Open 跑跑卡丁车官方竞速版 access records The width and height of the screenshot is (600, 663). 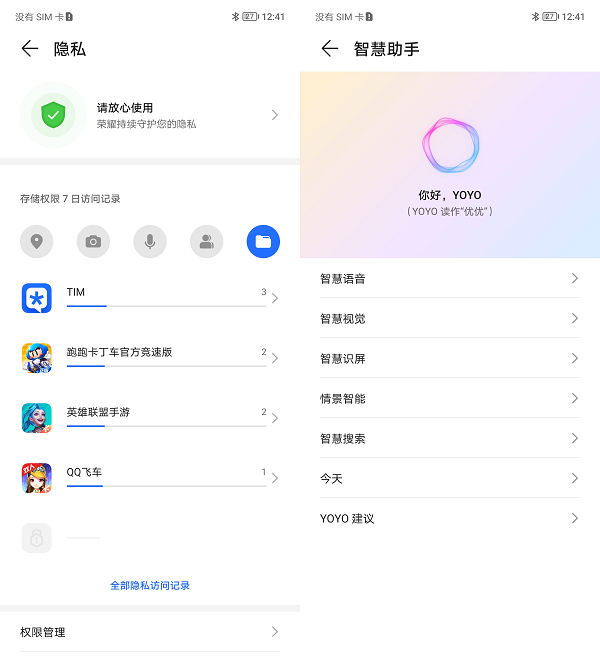click(150, 358)
